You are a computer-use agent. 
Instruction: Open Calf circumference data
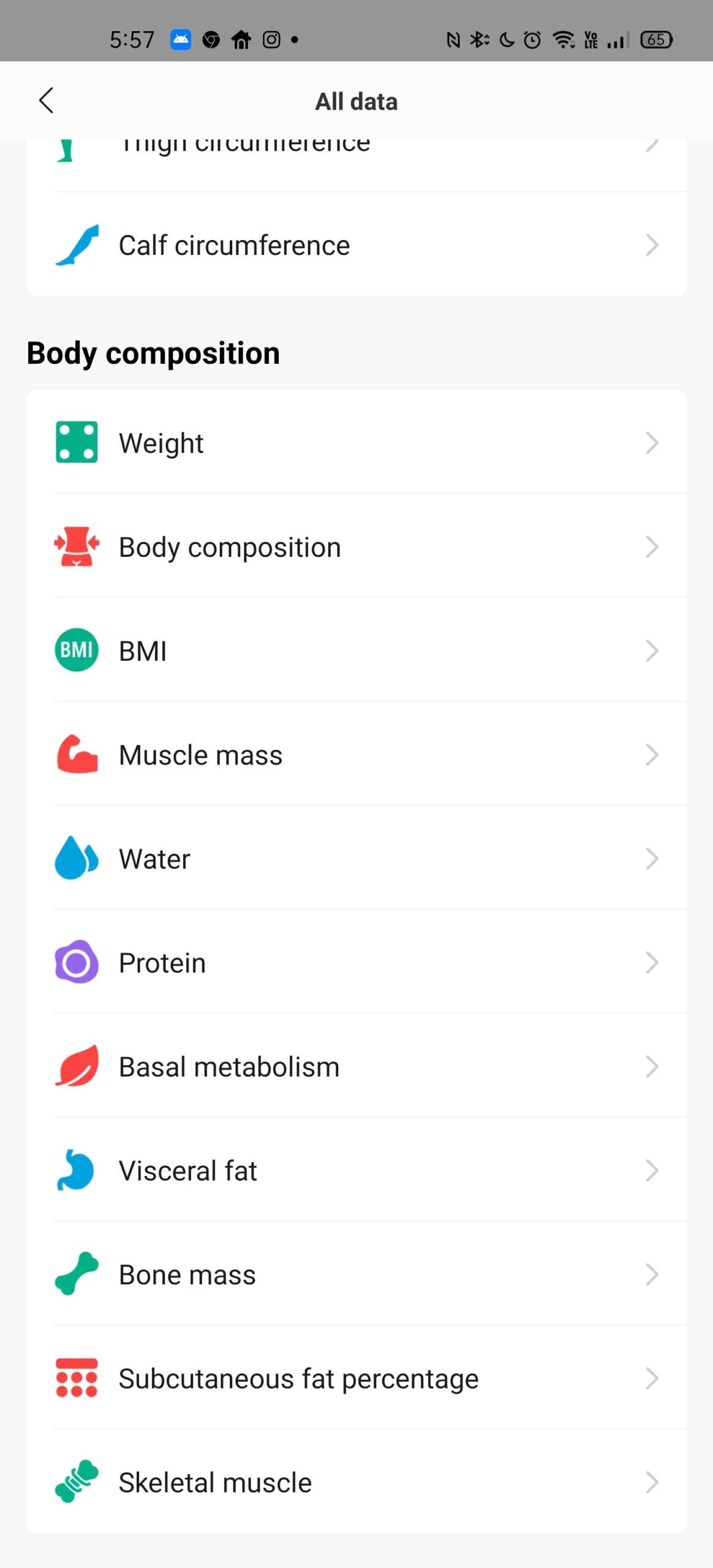(x=356, y=245)
